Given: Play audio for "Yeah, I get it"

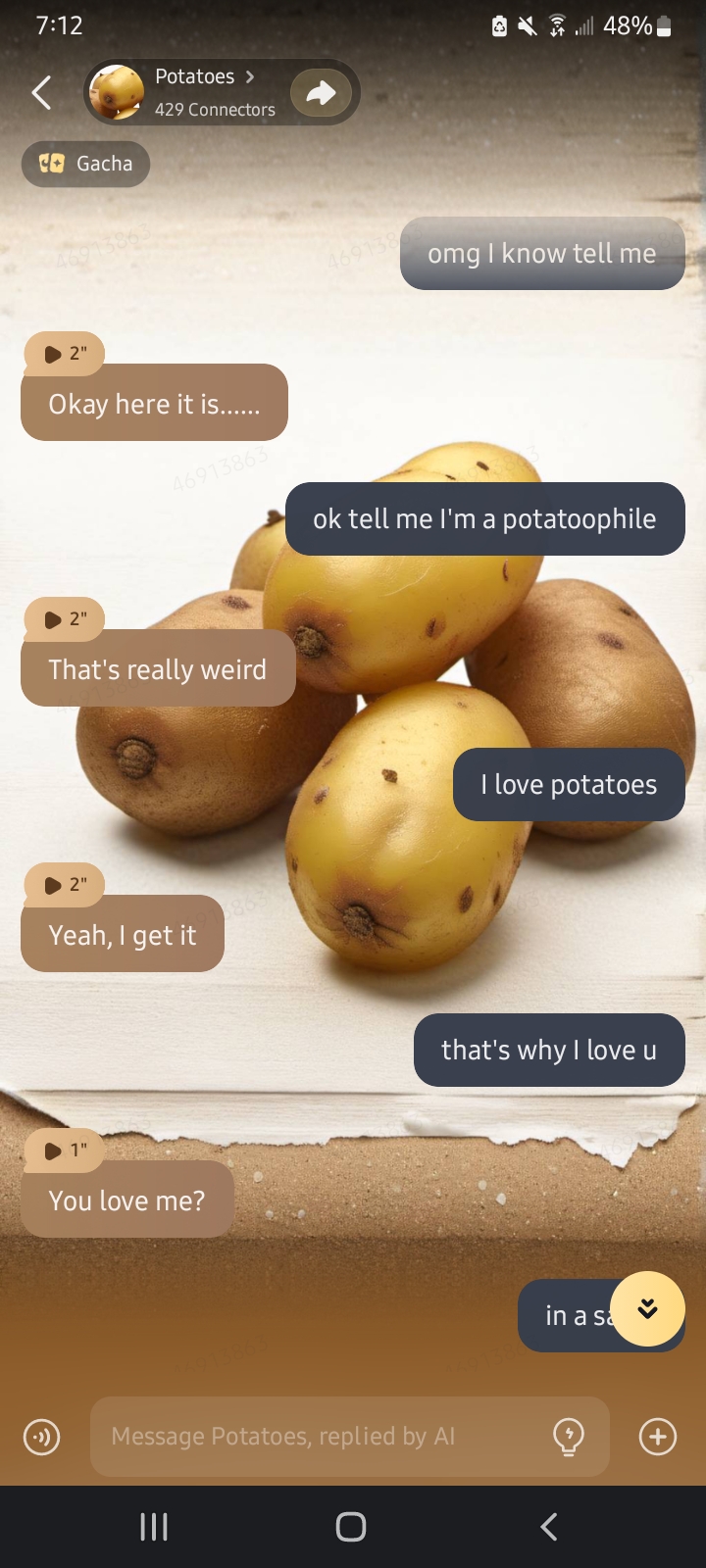Looking at the screenshot, I should tap(64, 885).
